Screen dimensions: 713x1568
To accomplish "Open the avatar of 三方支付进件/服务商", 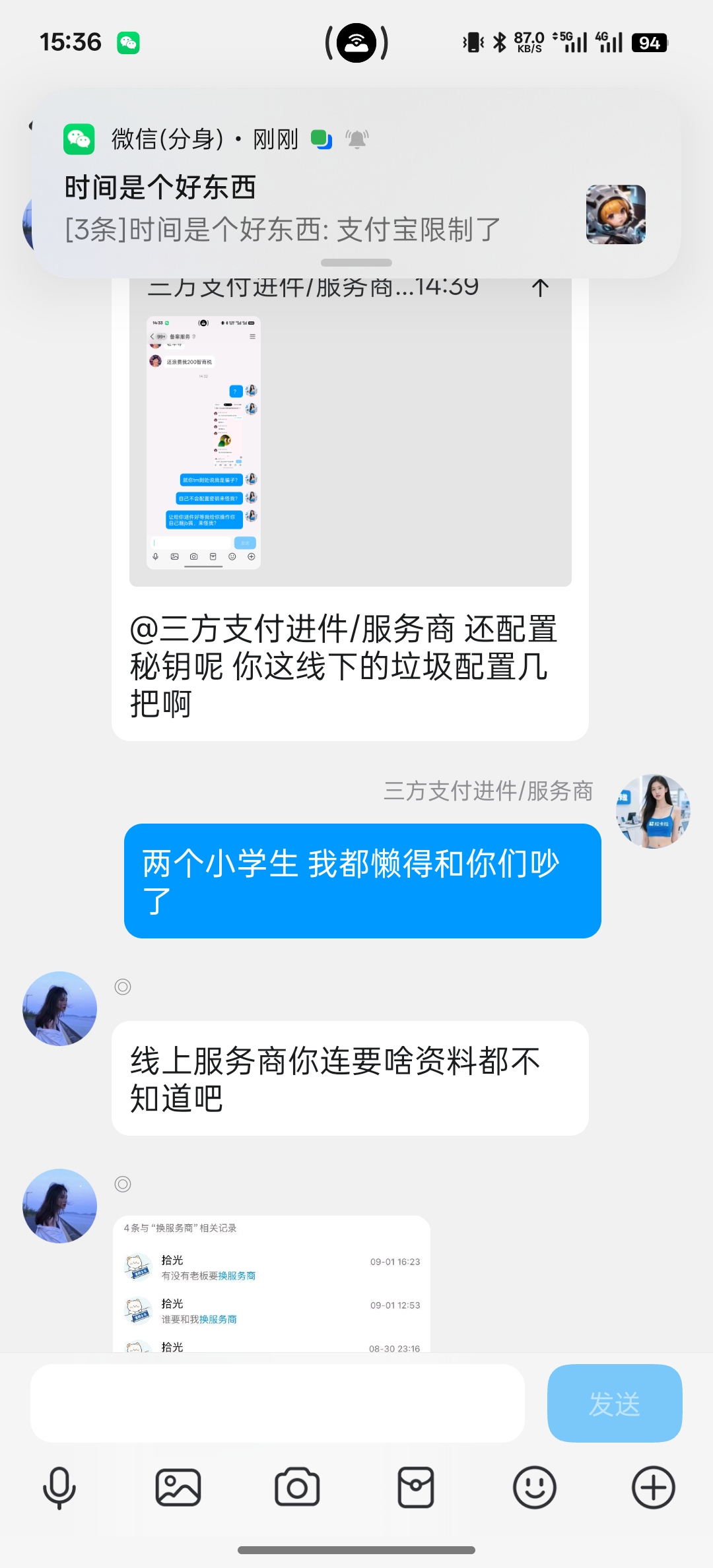I will pyautogui.click(x=653, y=811).
